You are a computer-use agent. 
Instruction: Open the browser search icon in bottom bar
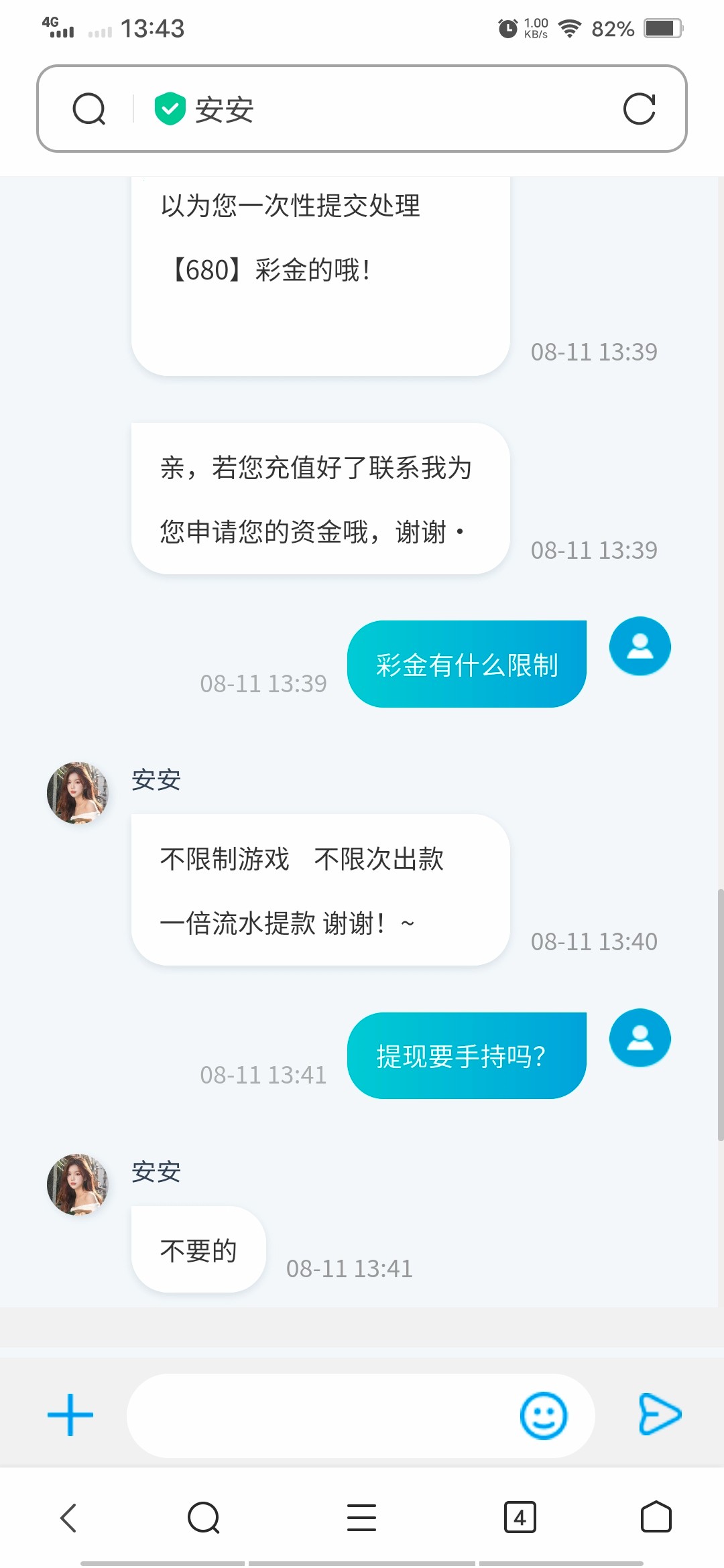pos(204,1518)
